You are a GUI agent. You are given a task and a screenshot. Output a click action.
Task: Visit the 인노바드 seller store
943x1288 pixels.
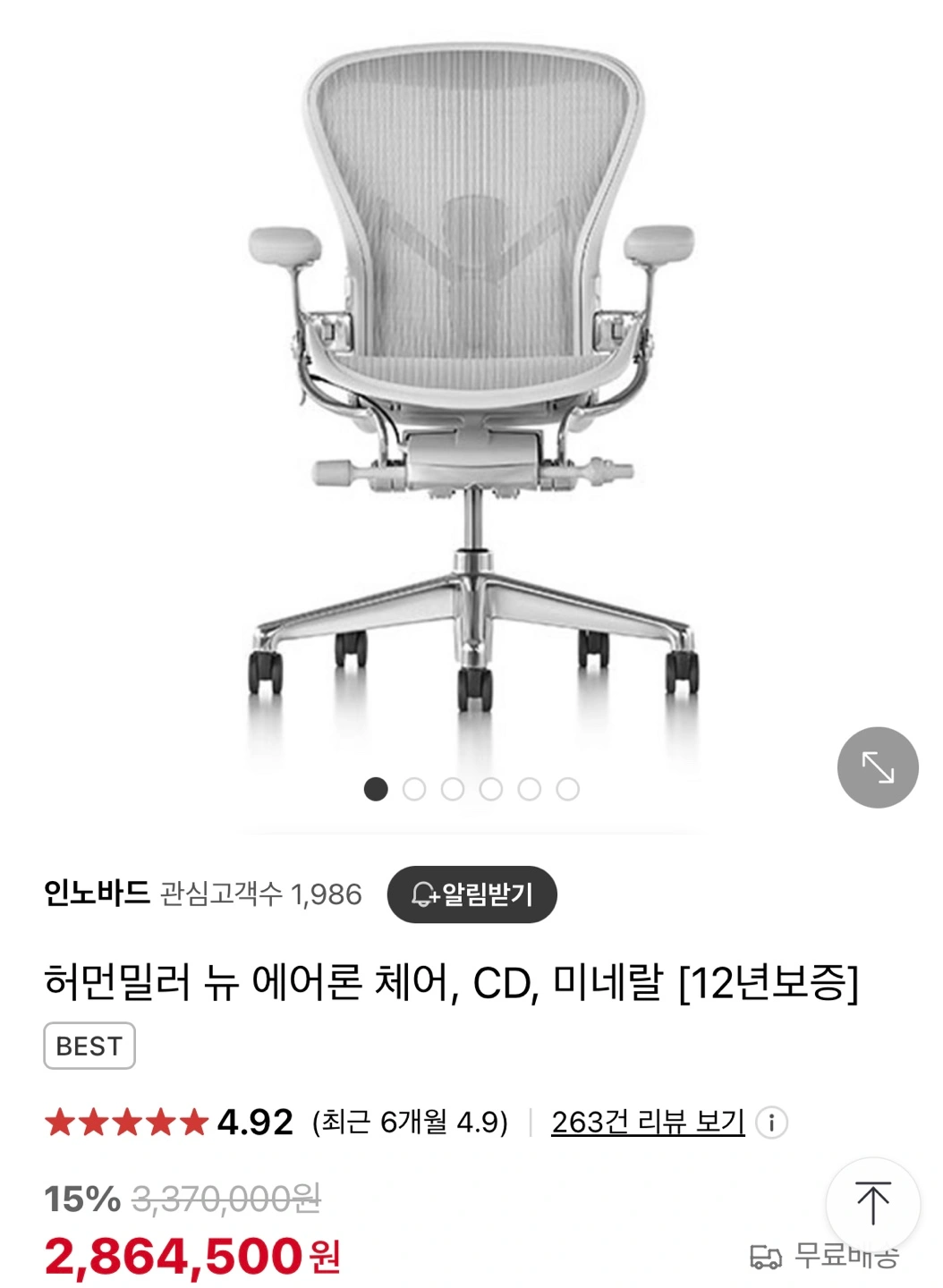97,893
